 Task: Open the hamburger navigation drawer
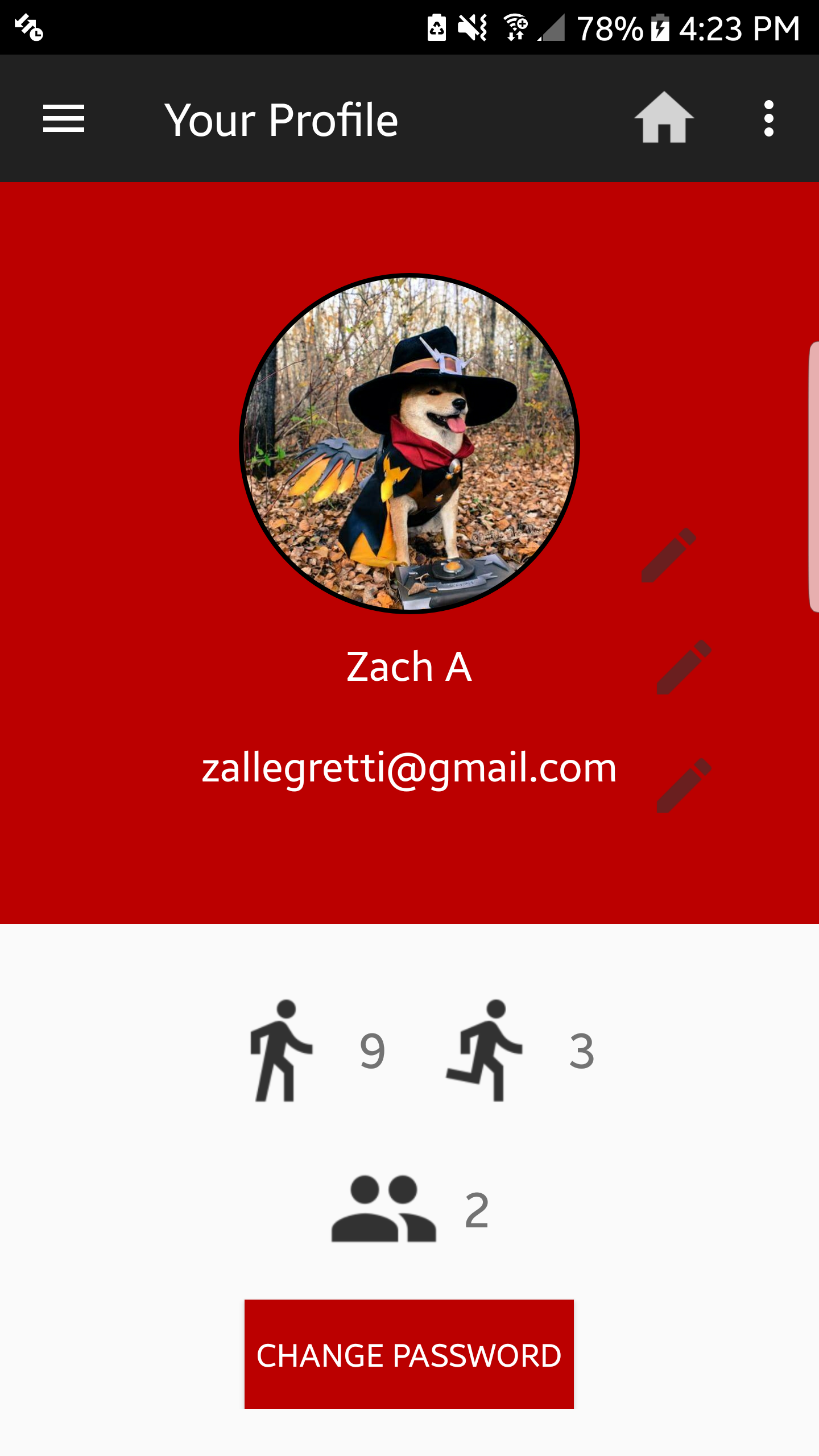click(x=64, y=118)
